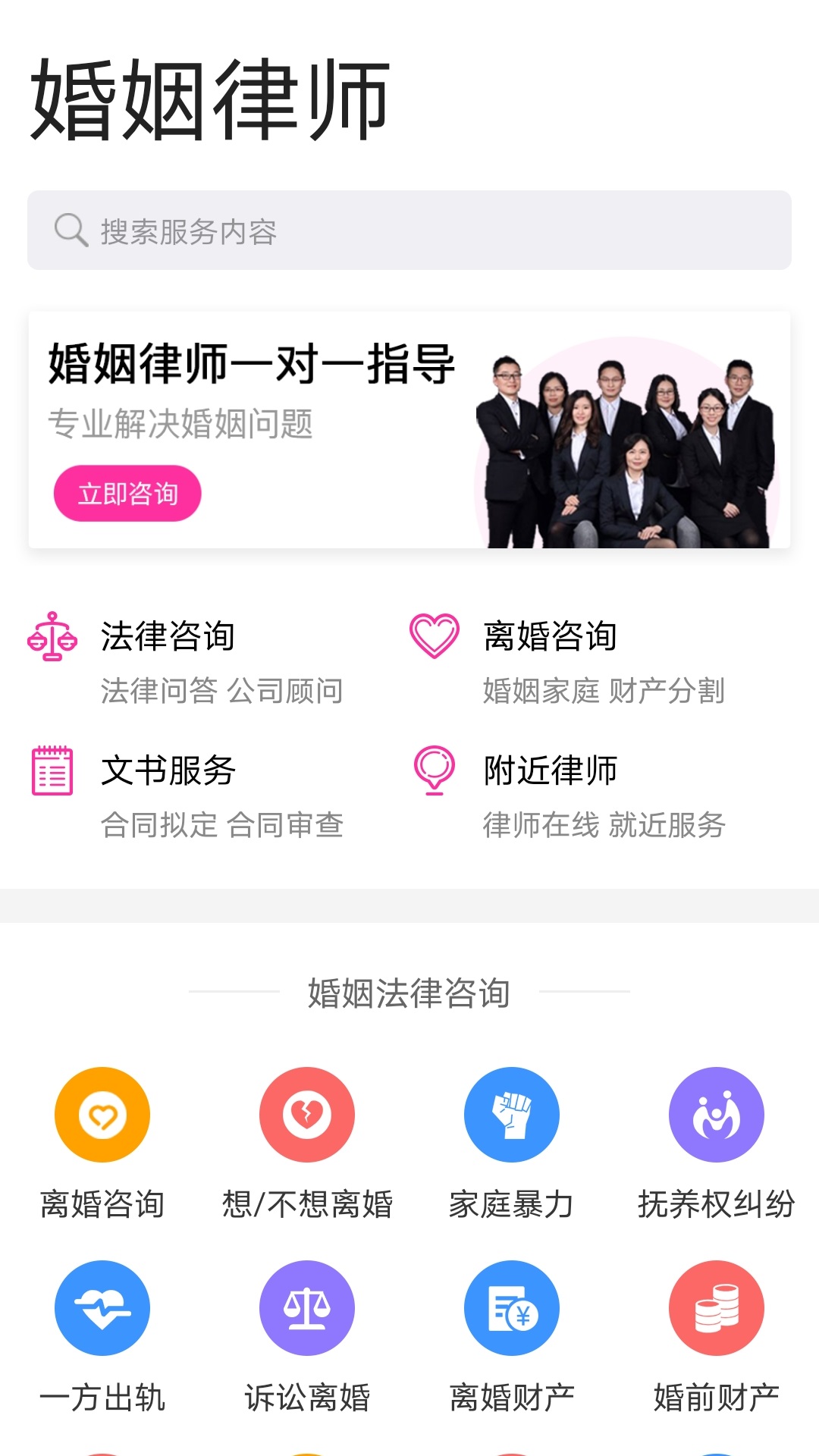Viewport: 819px width, 1456px height.
Task: Tap the red 婚前财产 coins icon
Action: tap(716, 1309)
